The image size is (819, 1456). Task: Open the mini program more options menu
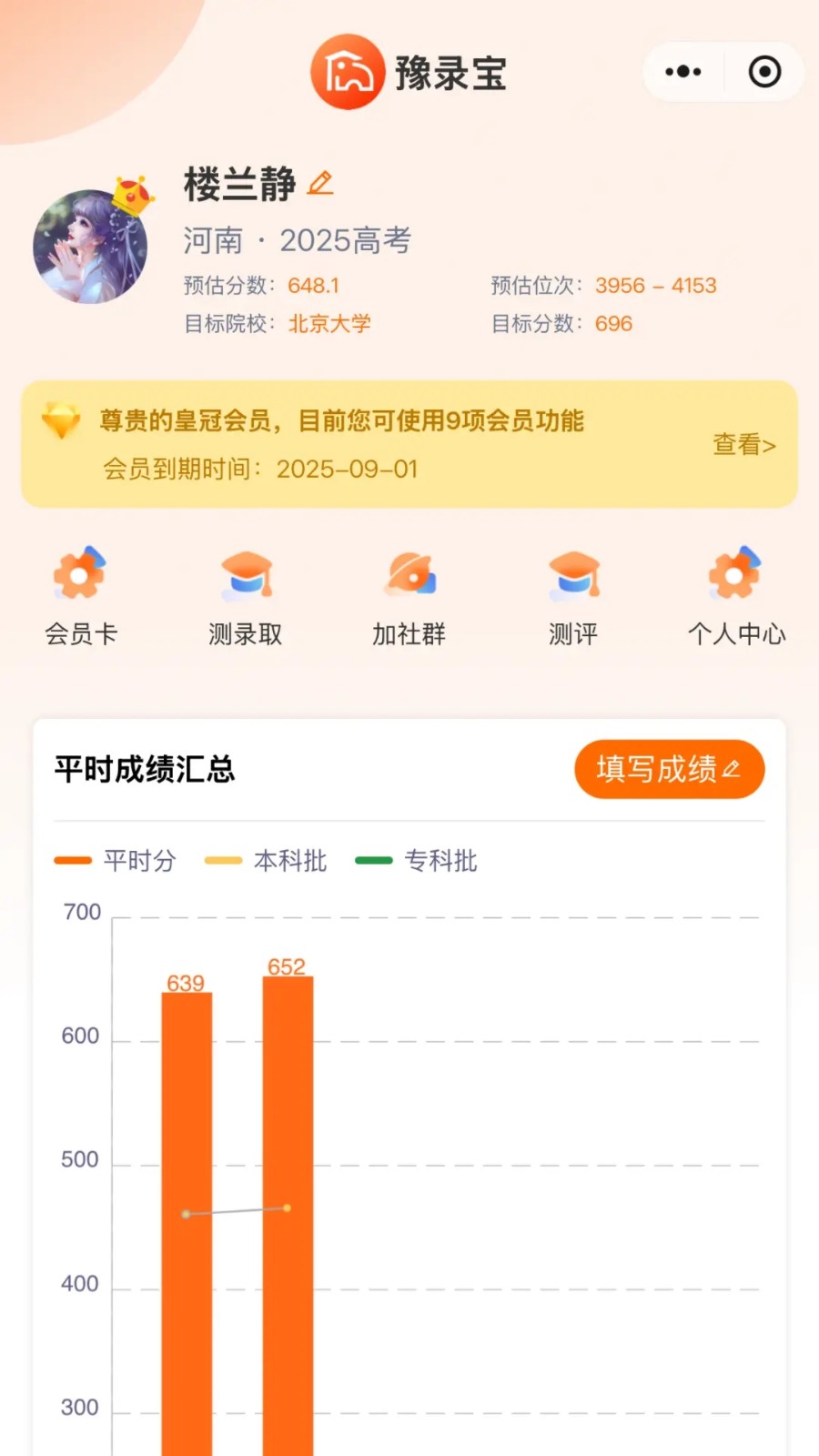pyautogui.click(x=683, y=72)
